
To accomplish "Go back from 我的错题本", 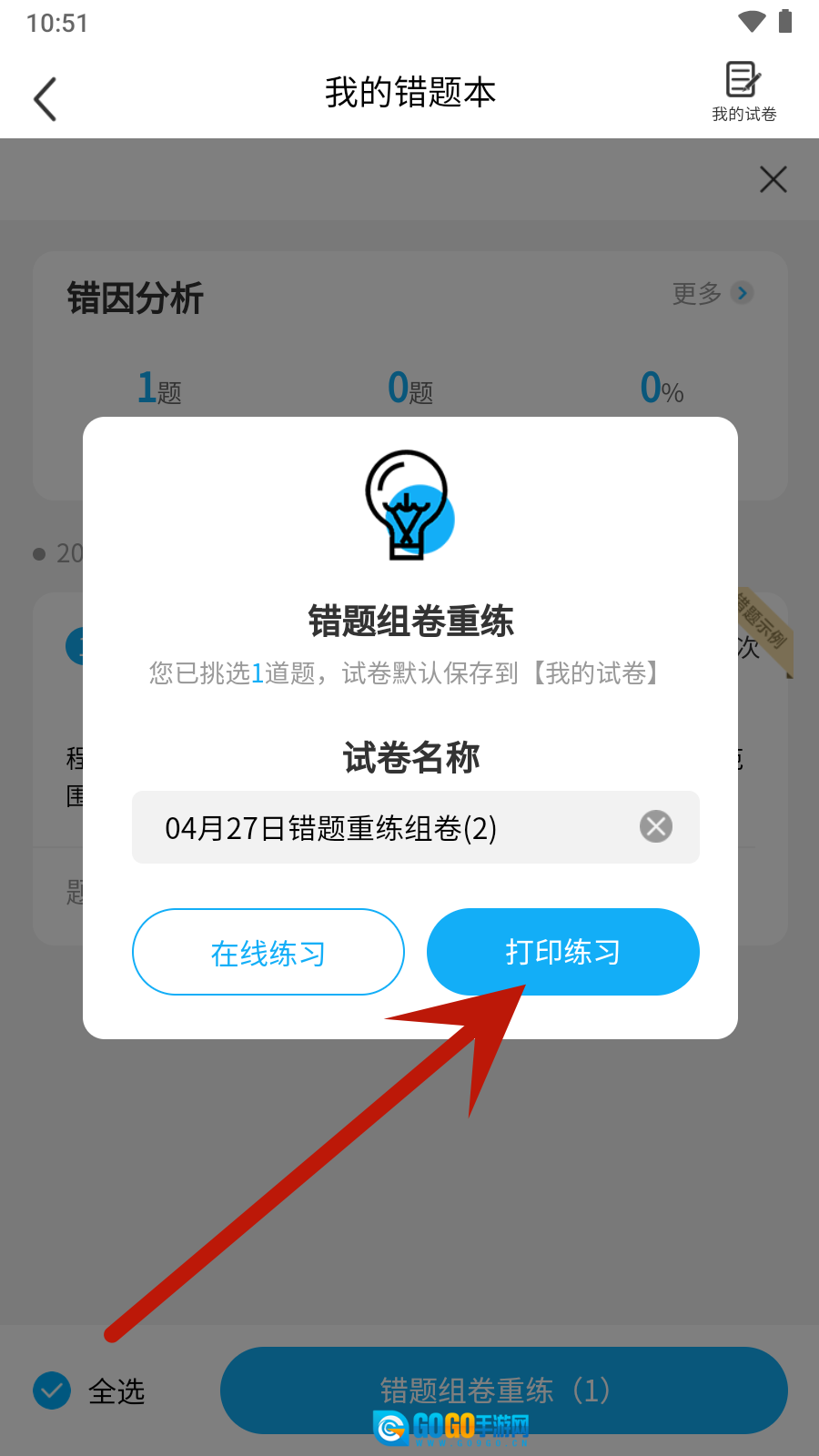I will (x=45, y=98).
